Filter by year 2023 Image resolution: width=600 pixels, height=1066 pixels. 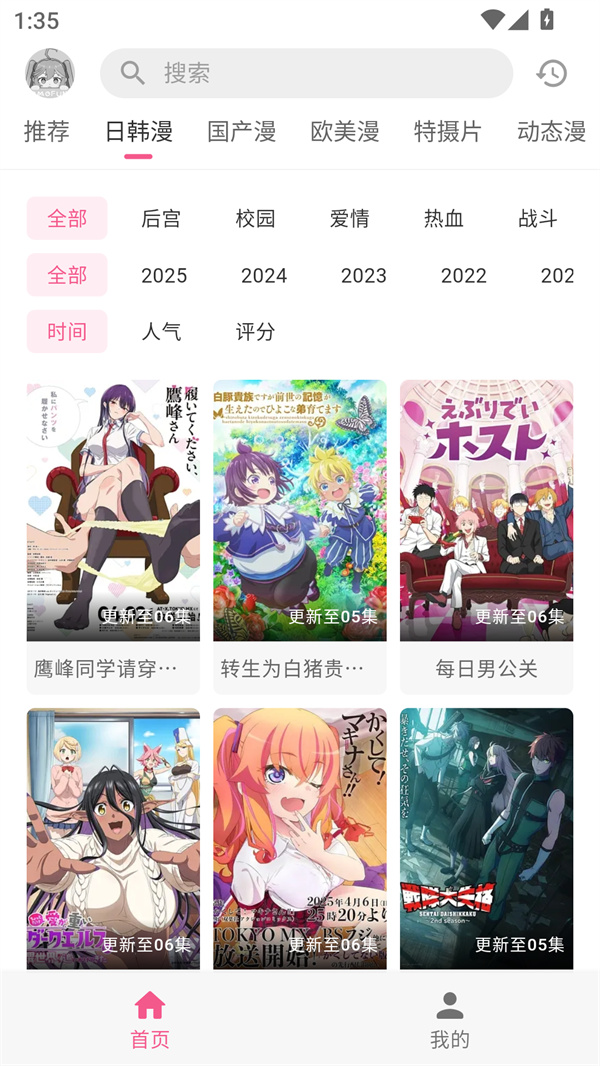(363, 275)
